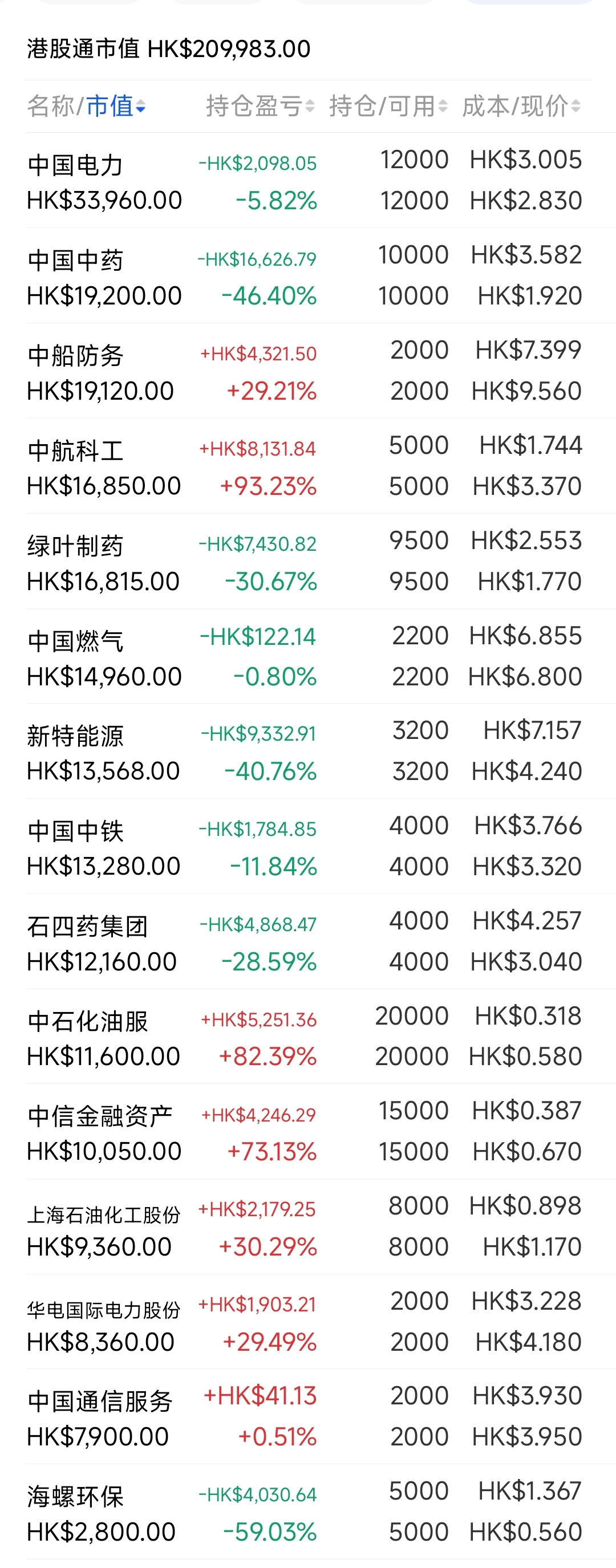
Task: Sort list by 持仓/可用
Action: (388, 107)
